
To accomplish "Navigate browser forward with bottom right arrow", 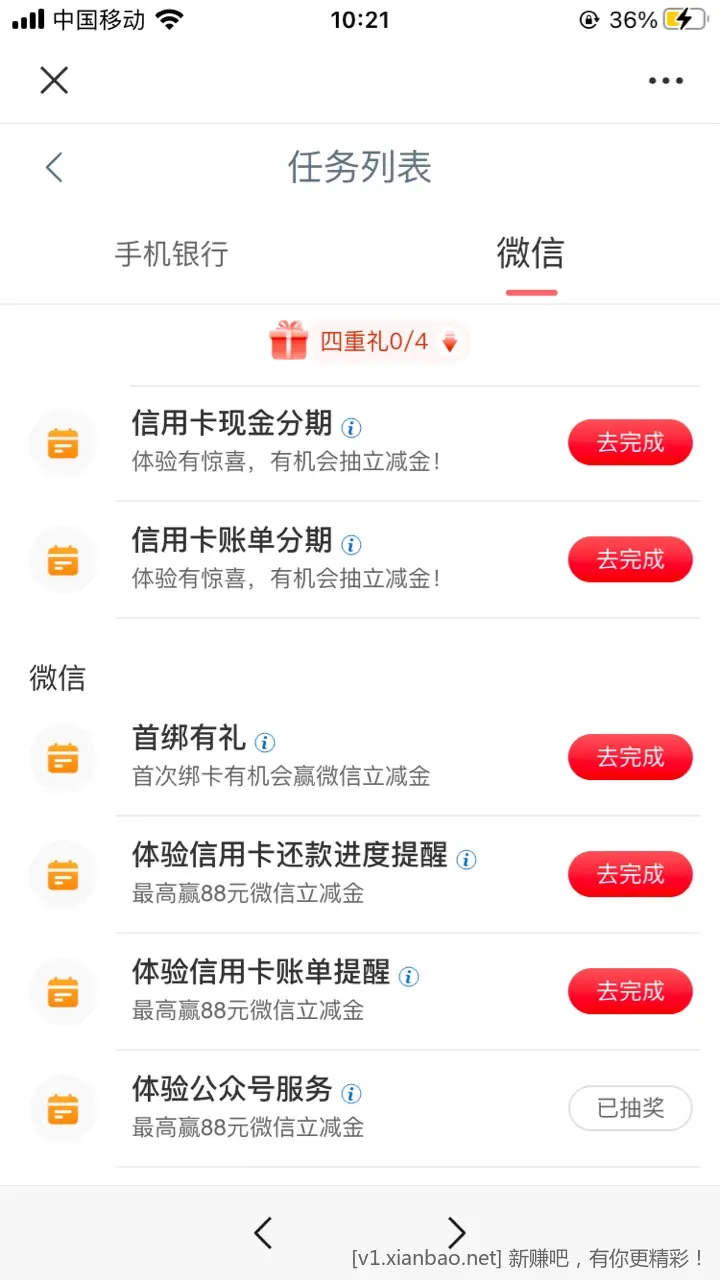I will (456, 1232).
